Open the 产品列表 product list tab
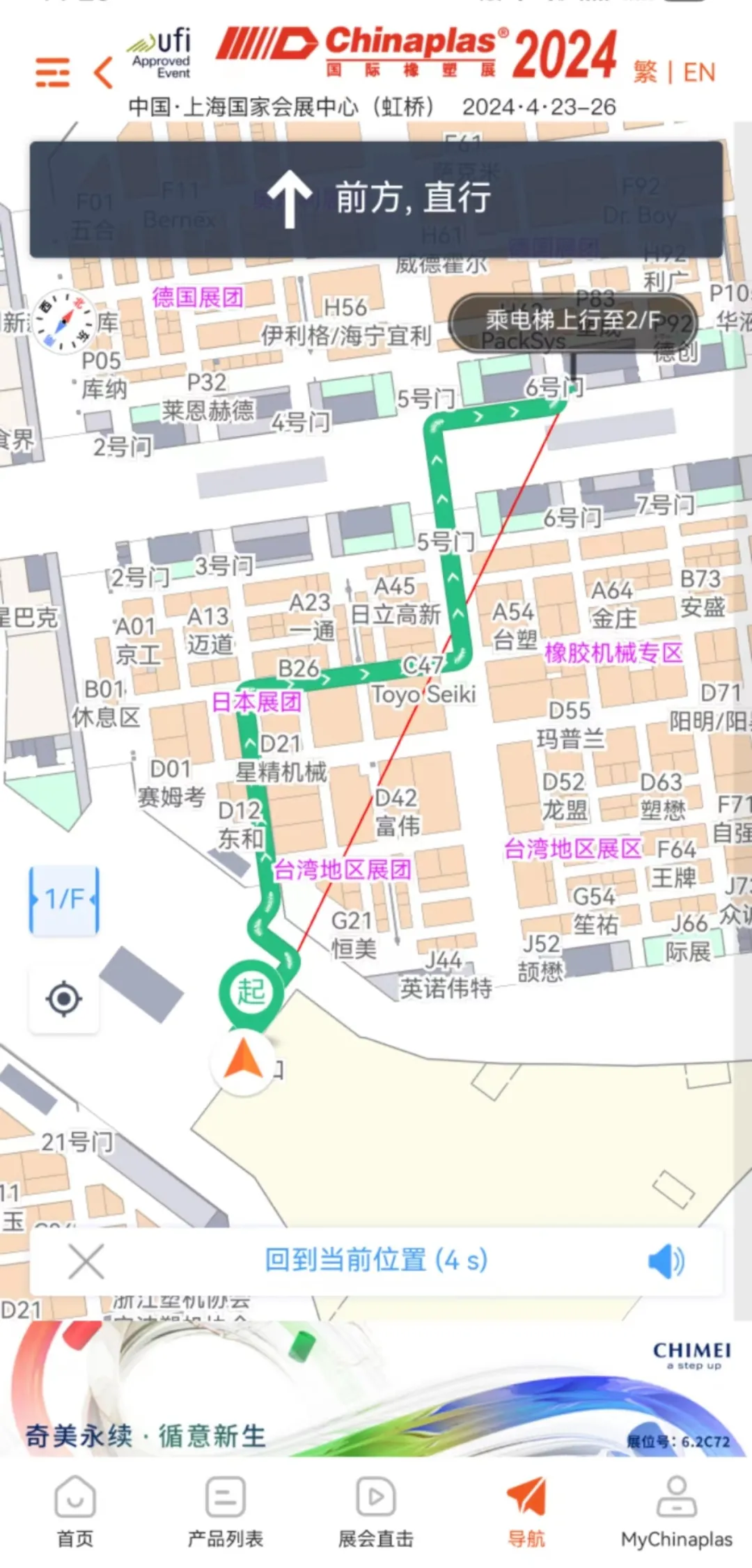The image size is (752, 1568). pos(226,1510)
